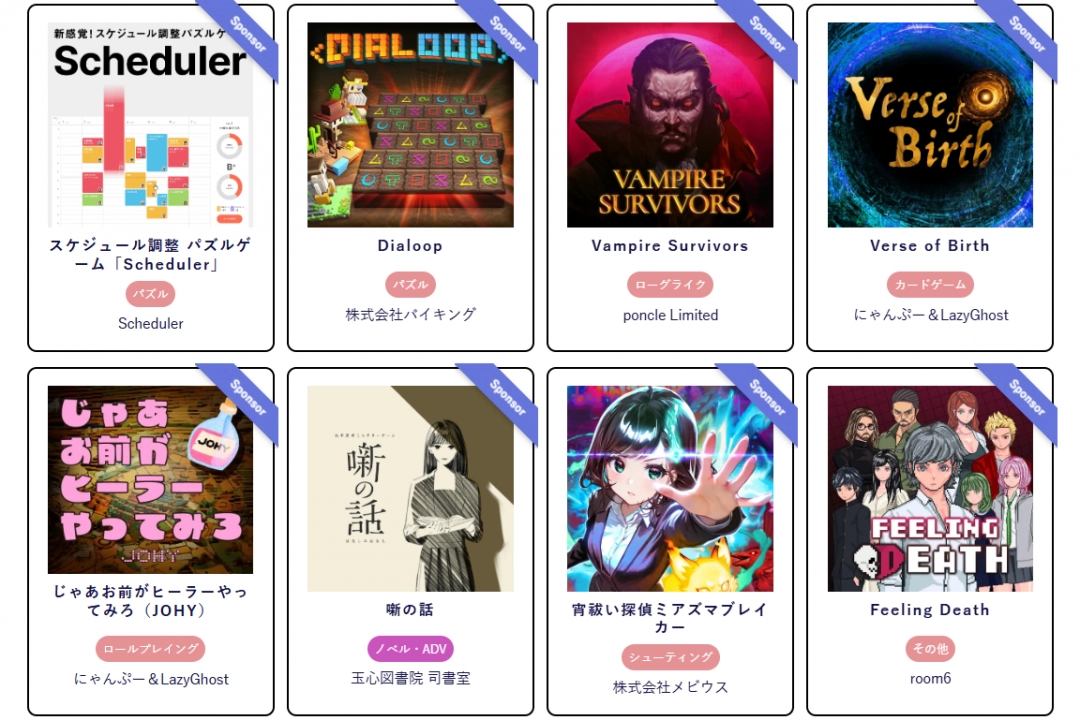Tap the パズル chip on the Dialoop card

tap(410, 285)
